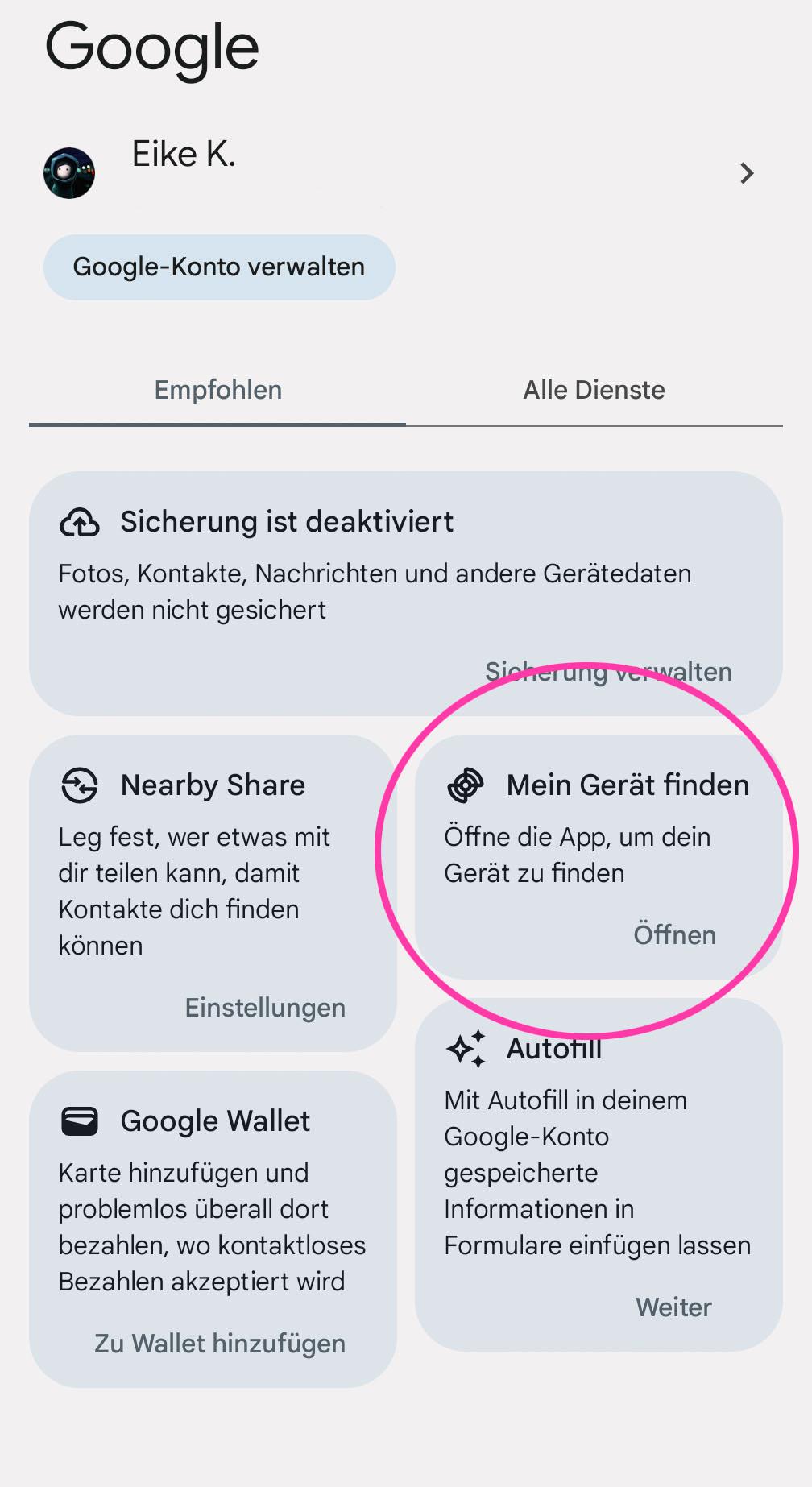
Task: Select the Autofill sparkles icon
Action: click(x=466, y=1049)
